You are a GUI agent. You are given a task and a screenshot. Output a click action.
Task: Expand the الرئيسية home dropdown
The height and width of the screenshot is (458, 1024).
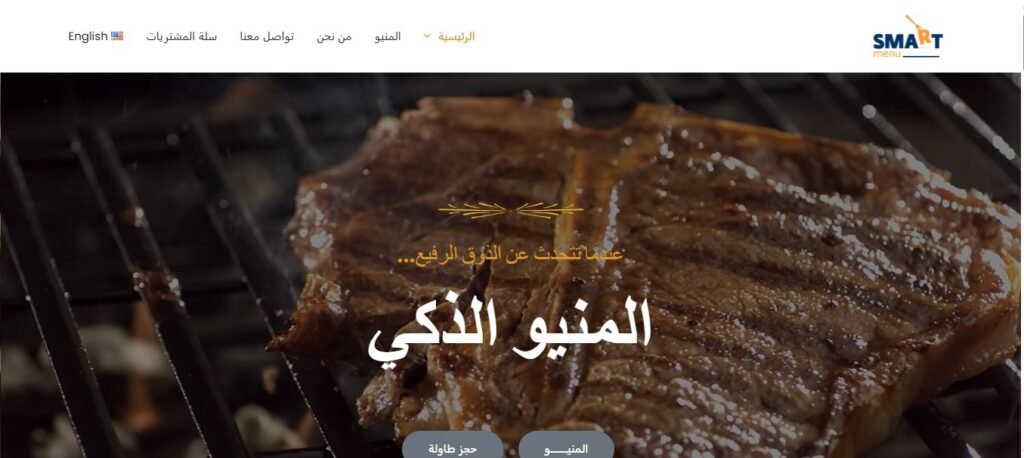point(449,36)
